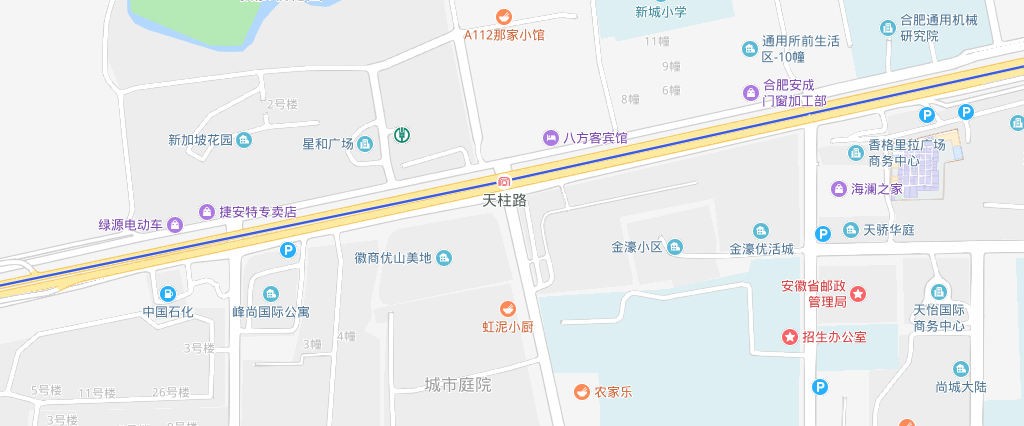Tap the 天柱路 station marker
The width and height of the screenshot is (1024, 426).
click(504, 181)
